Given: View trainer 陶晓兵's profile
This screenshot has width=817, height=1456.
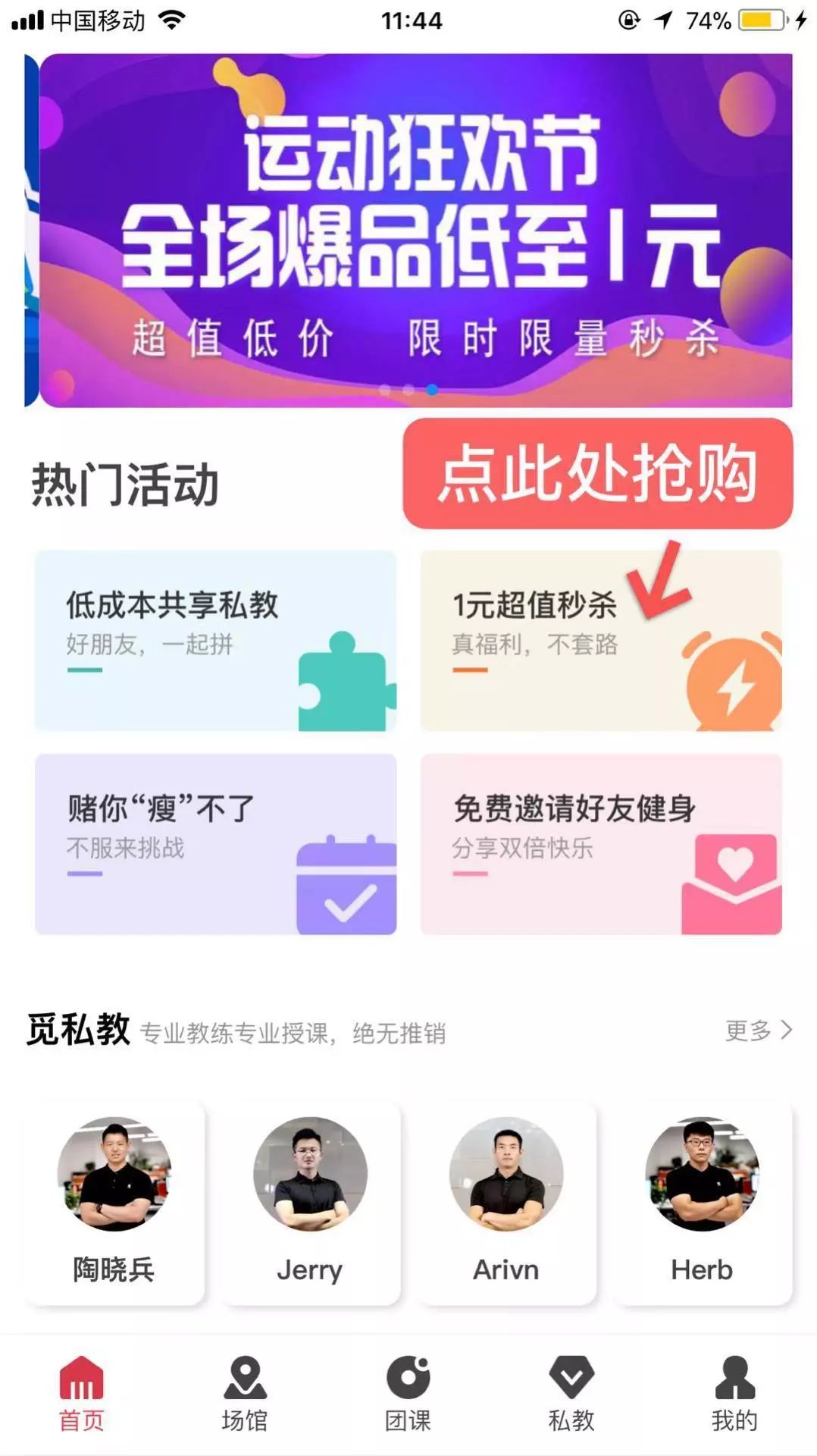Looking at the screenshot, I should [114, 1203].
